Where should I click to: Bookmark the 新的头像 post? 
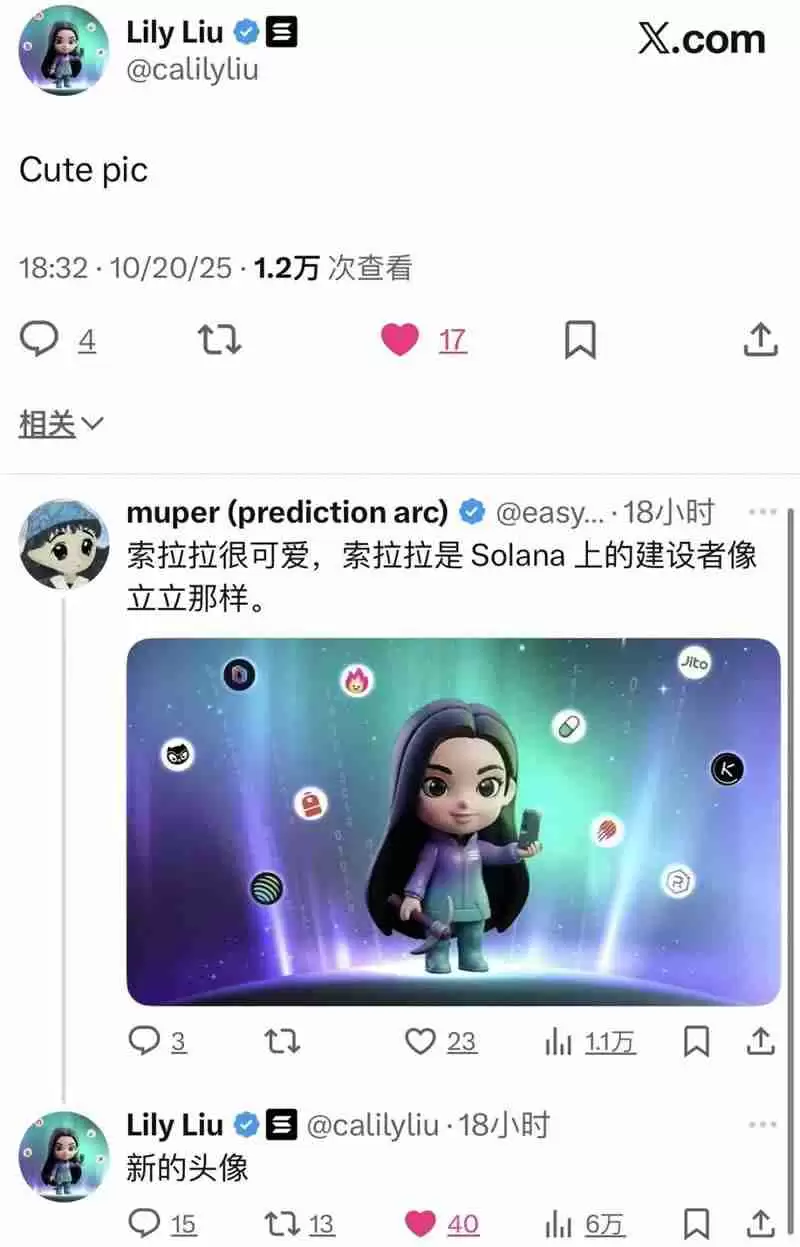pos(696,1222)
